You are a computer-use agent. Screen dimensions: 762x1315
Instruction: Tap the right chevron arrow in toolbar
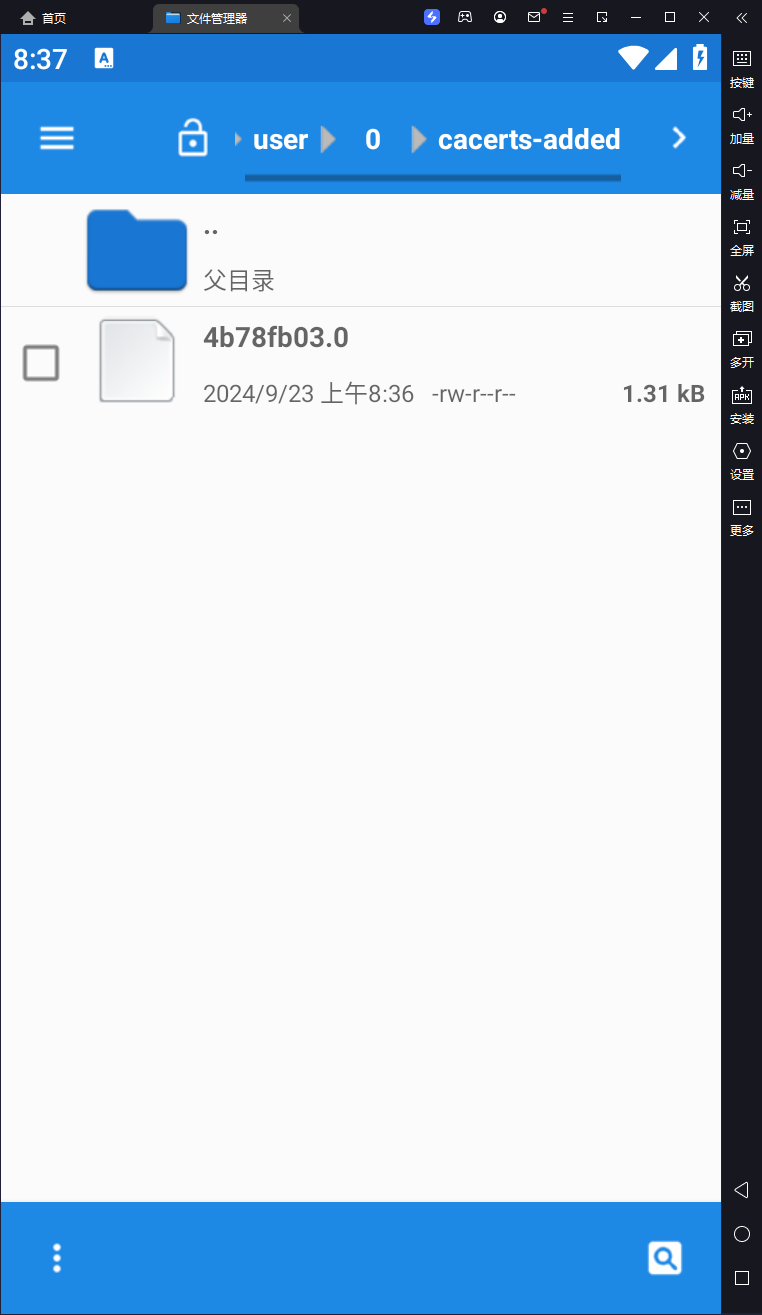click(679, 138)
